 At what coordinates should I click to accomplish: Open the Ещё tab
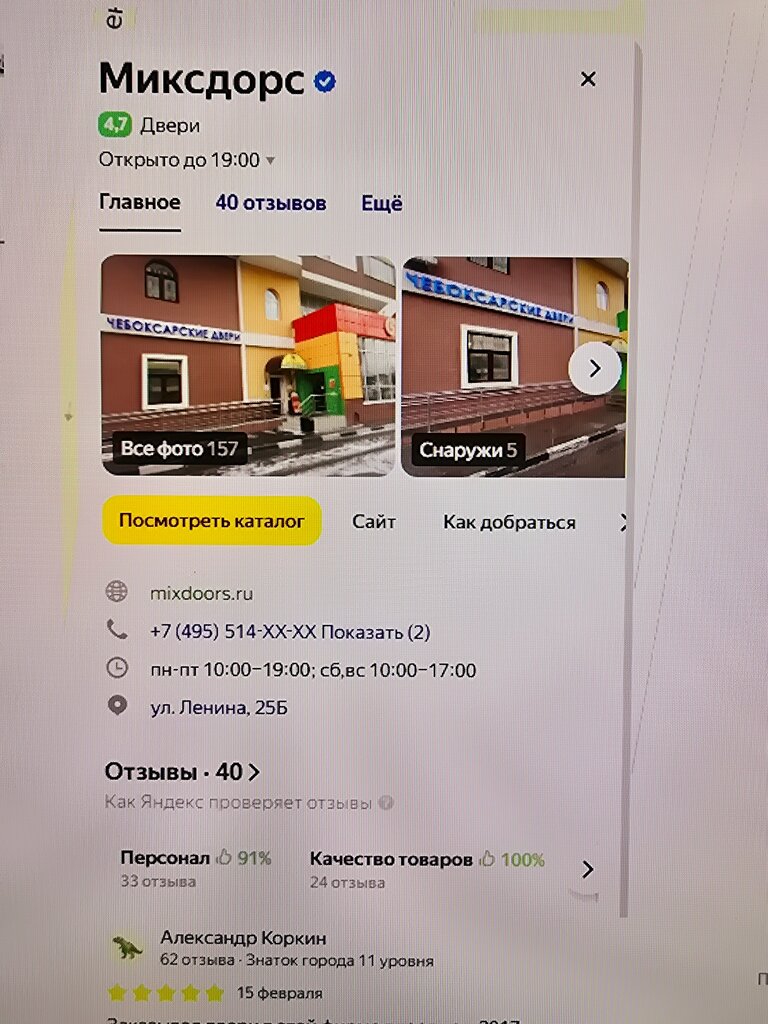pyautogui.click(x=382, y=203)
